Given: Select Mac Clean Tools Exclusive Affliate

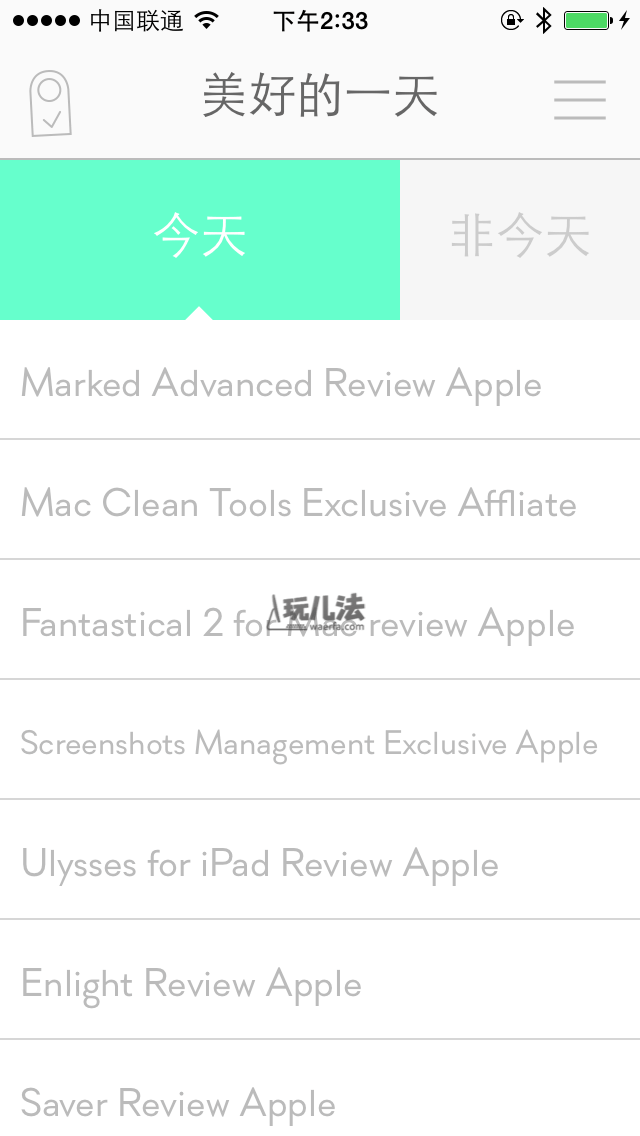Looking at the screenshot, I should click(298, 503).
